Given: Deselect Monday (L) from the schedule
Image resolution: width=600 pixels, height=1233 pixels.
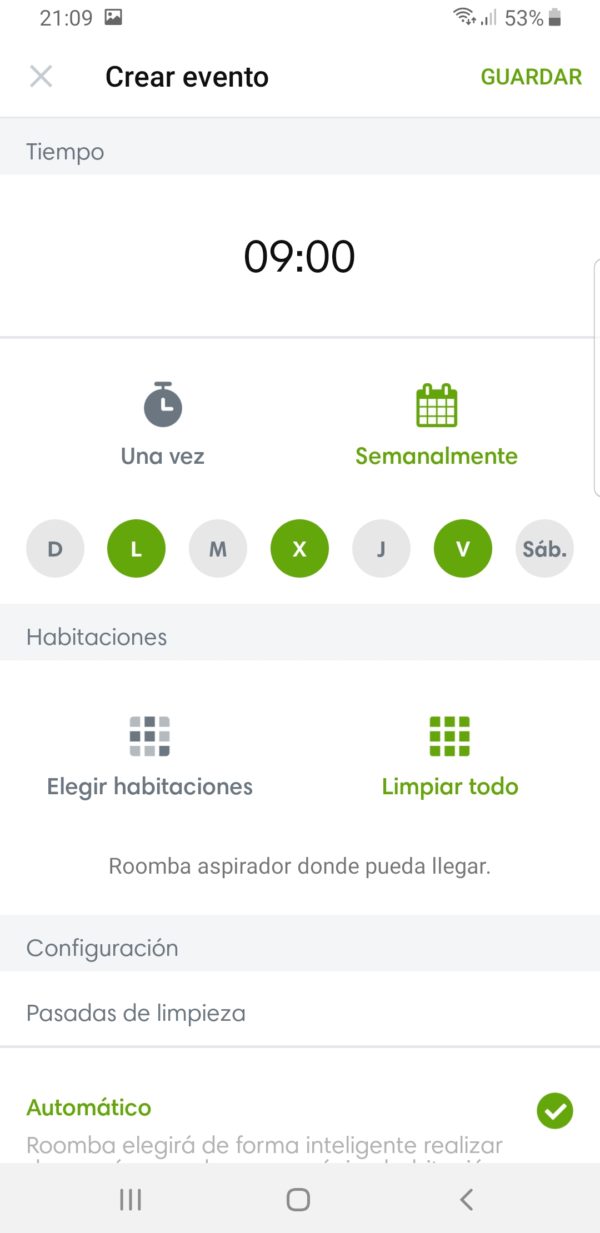Looking at the screenshot, I should point(136,549).
